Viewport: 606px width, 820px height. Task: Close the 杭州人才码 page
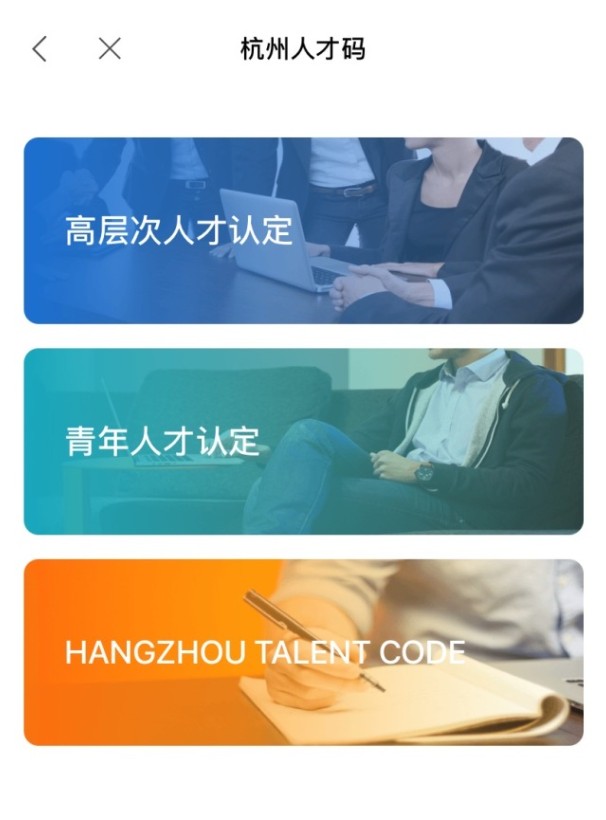110,48
